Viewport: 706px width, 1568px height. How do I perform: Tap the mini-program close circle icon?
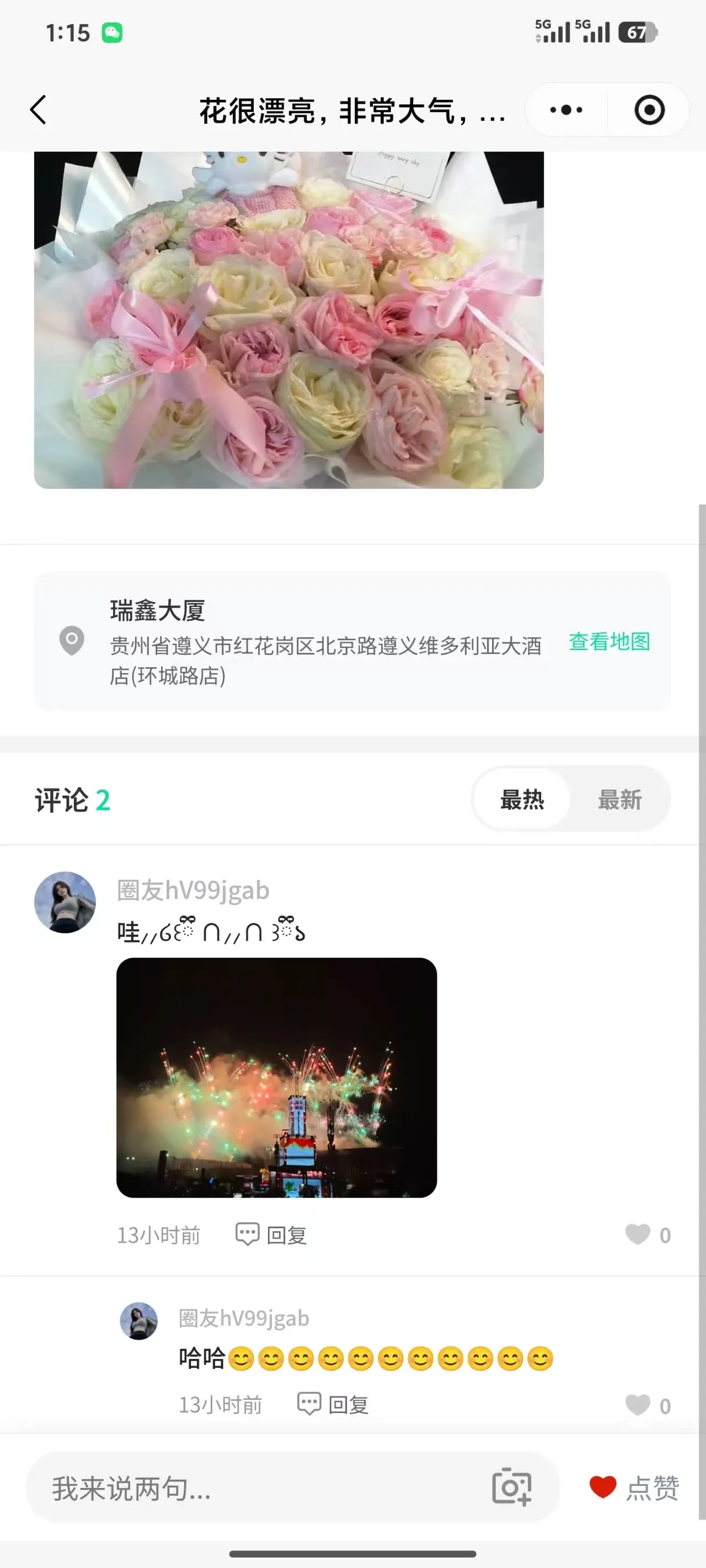(648, 110)
